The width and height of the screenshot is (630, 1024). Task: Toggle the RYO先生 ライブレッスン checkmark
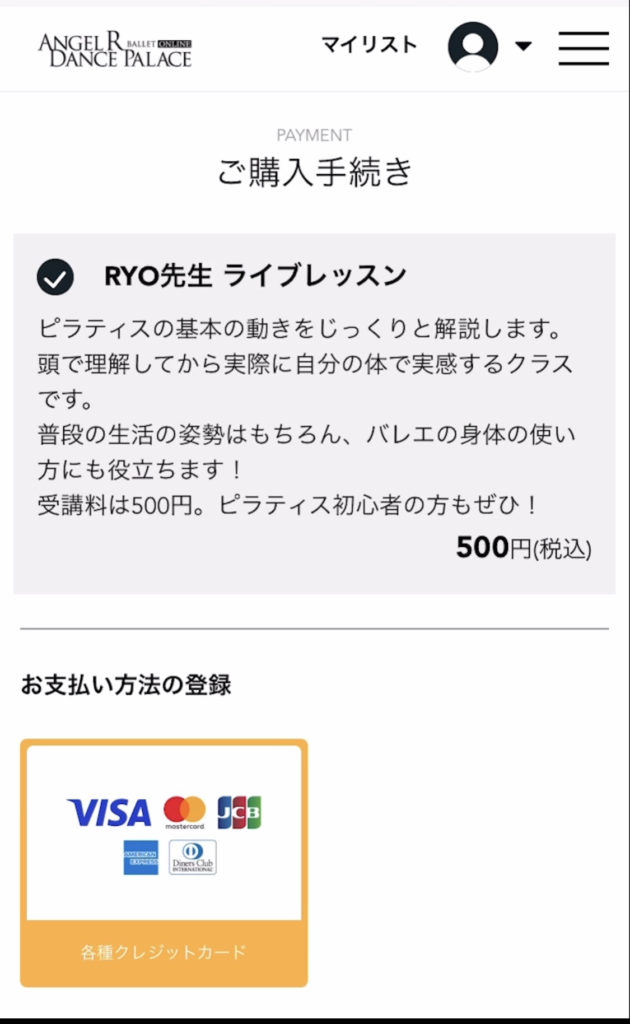pos(55,277)
